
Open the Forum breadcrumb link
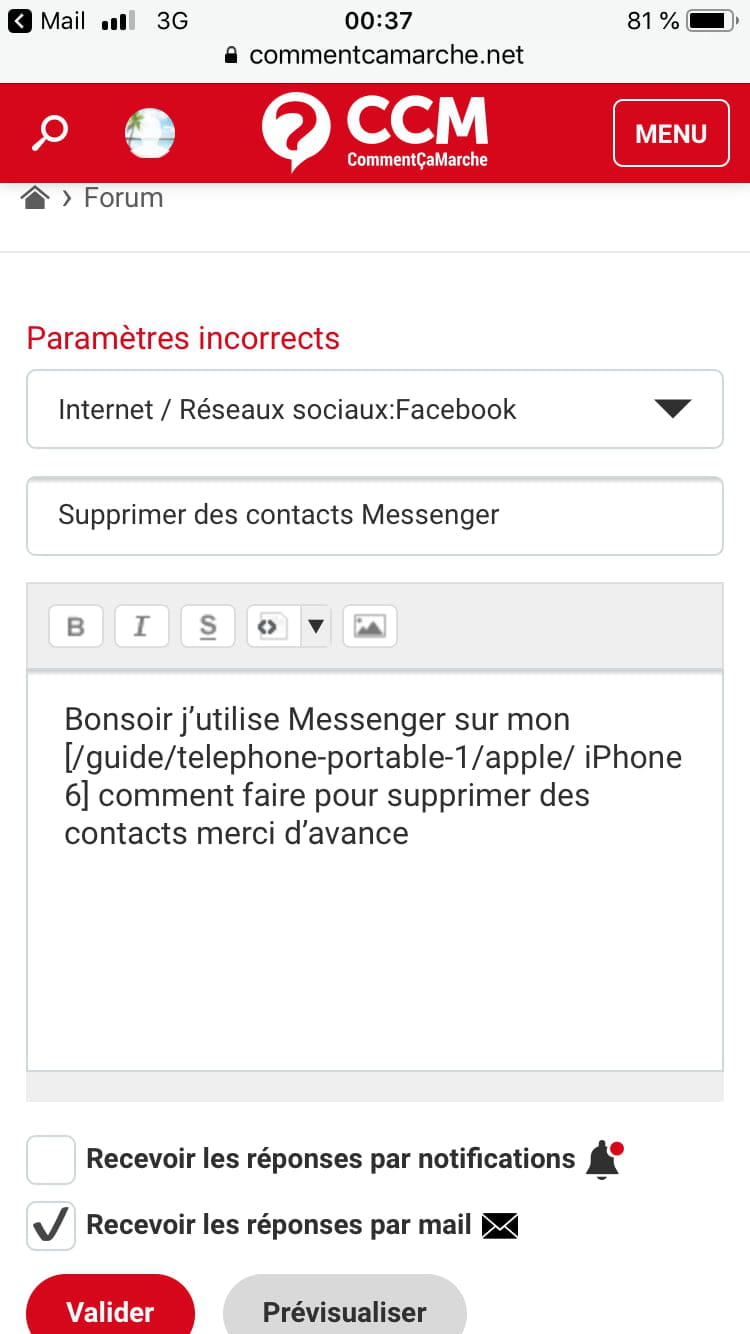click(123, 198)
